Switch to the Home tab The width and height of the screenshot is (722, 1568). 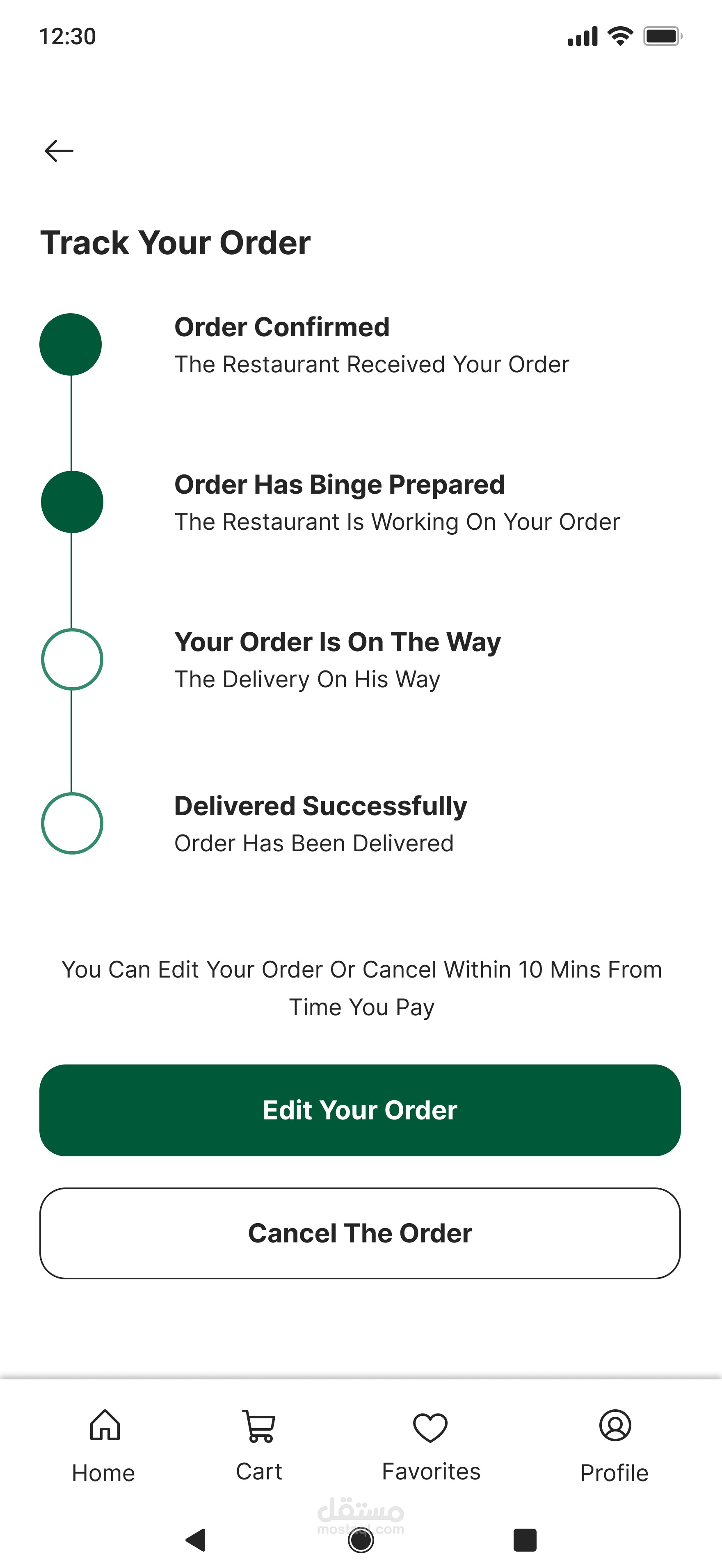[x=104, y=1446]
